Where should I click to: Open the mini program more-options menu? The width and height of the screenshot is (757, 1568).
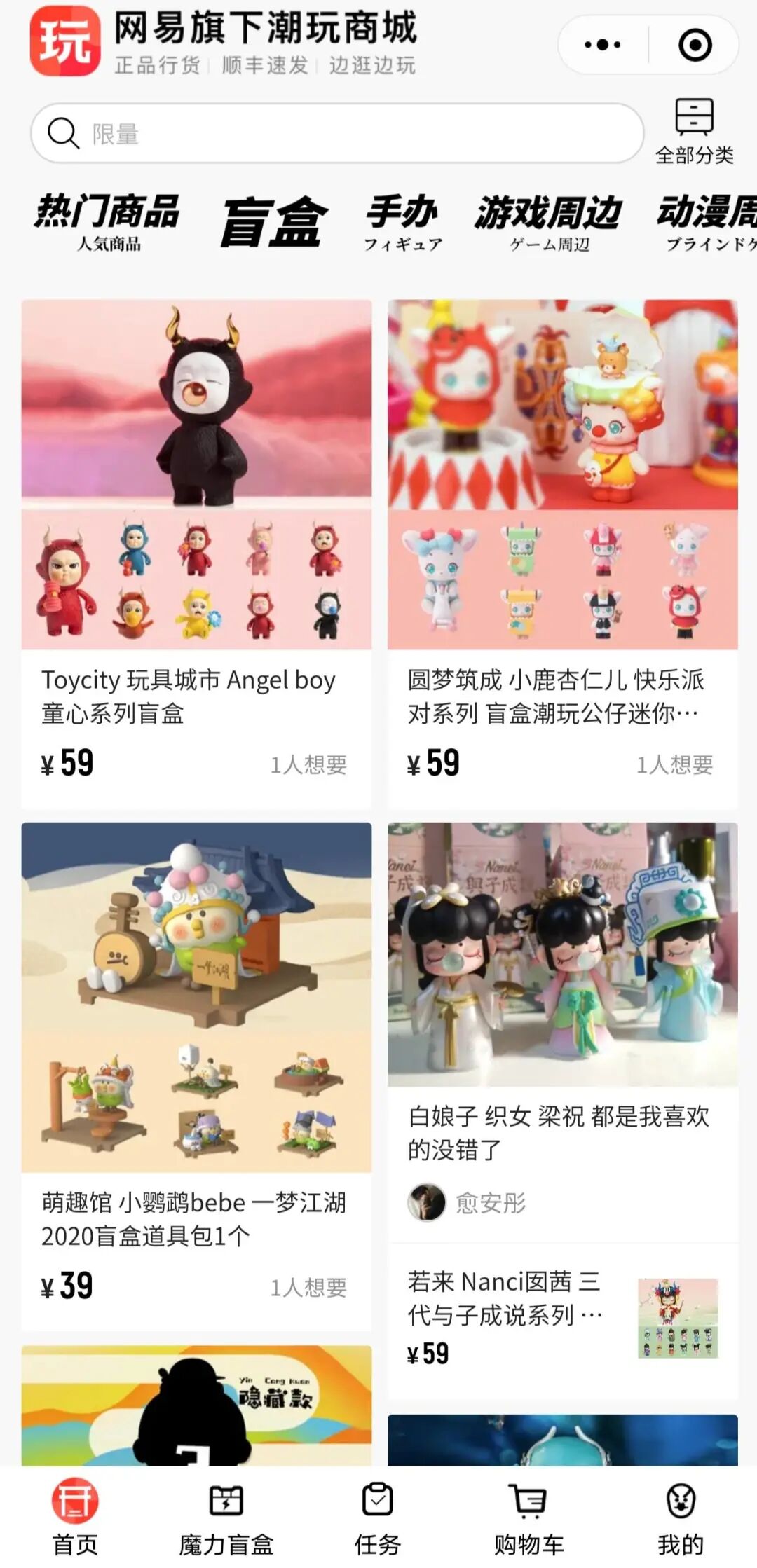pos(602,45)
